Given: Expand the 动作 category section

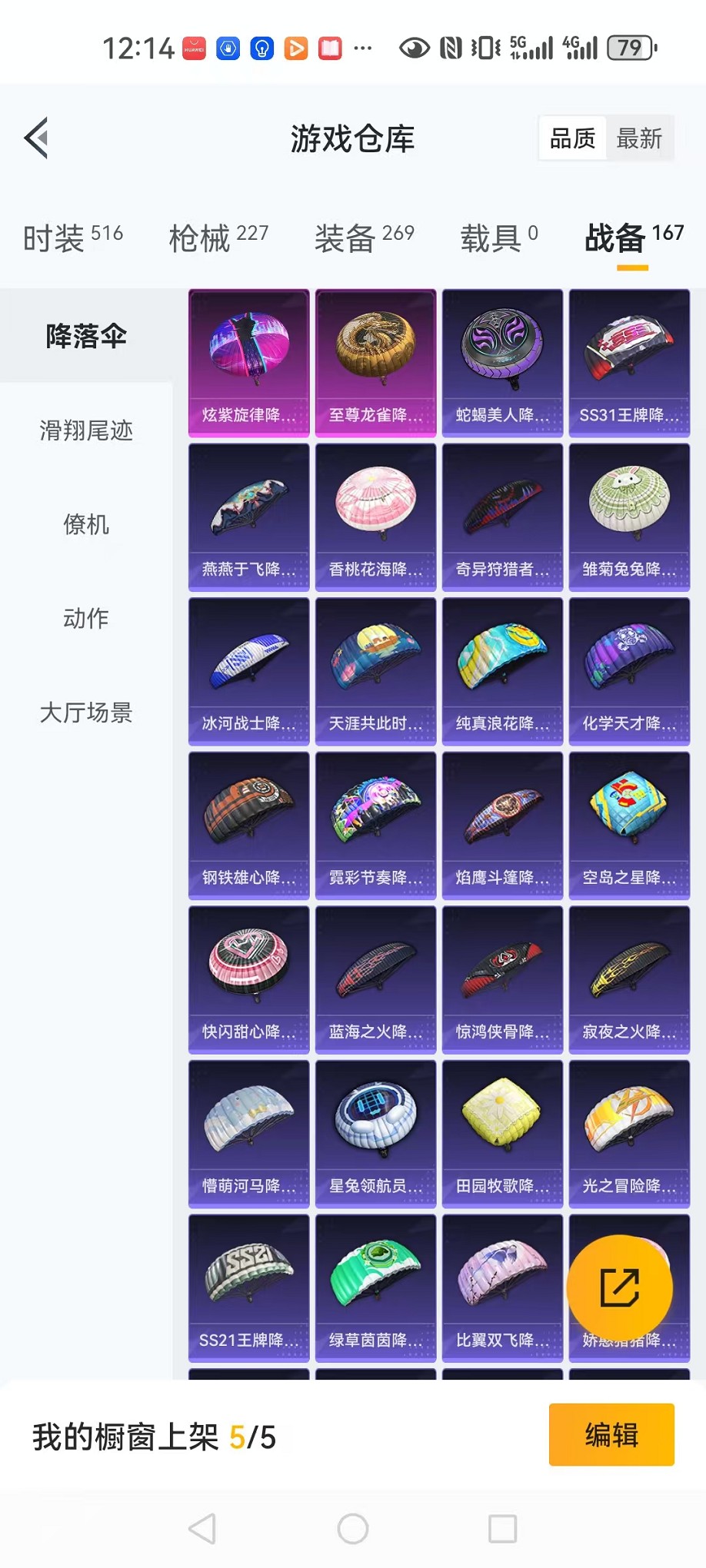Looking at the screenshot, I should [x=87, y=619].
